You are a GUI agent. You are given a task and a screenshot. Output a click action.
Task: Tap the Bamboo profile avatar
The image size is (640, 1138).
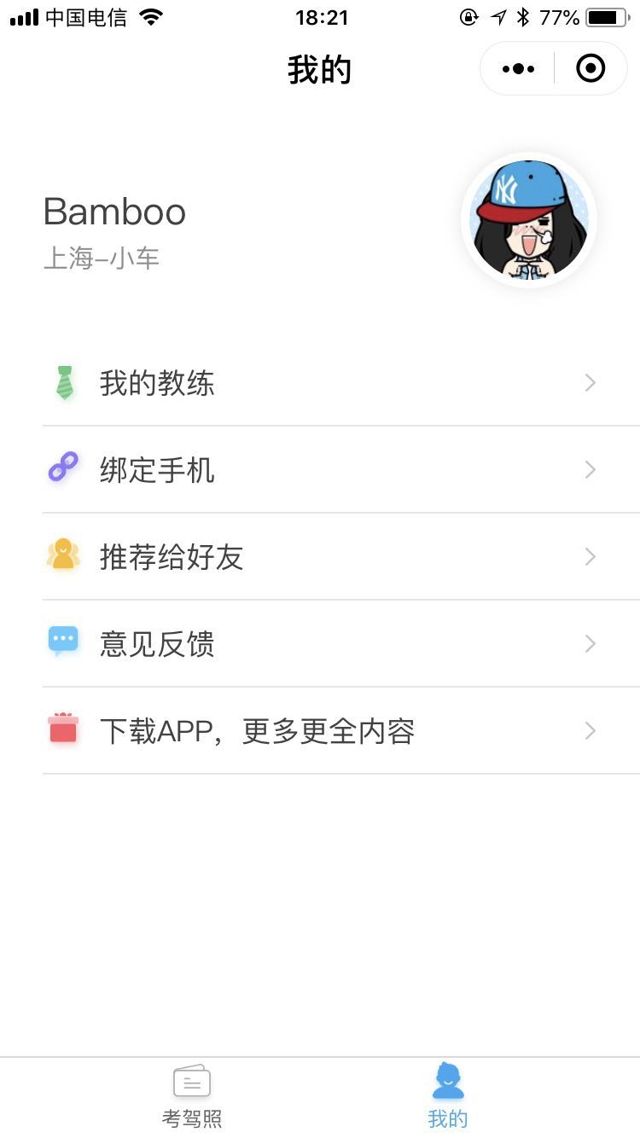click(x=529, y=221)
